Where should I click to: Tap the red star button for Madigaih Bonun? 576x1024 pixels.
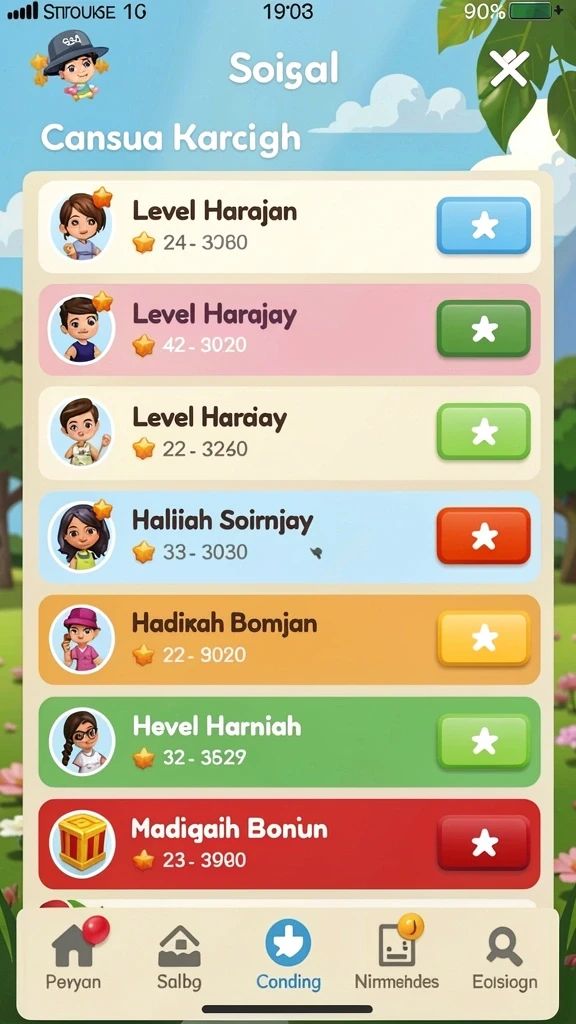pos(483,842)
